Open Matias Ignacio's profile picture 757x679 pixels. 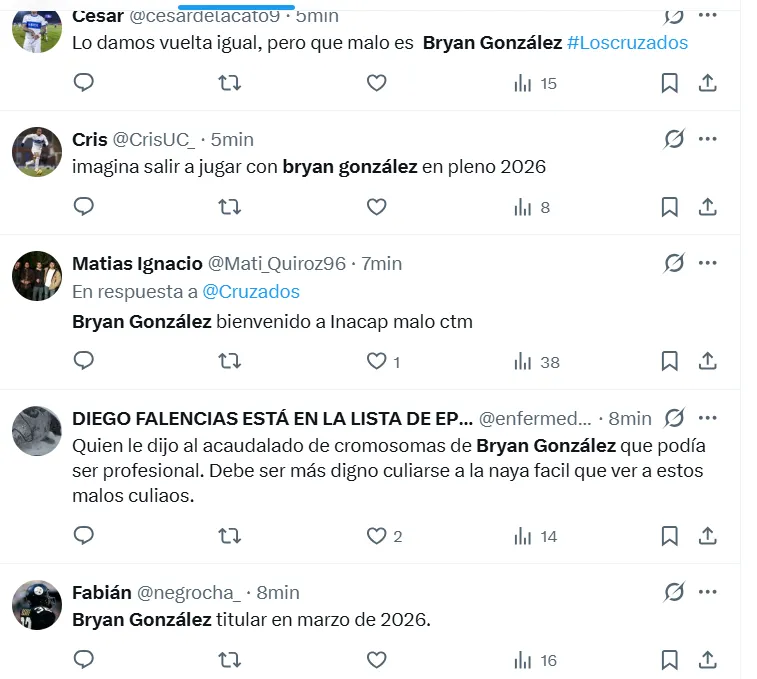click(37, 275)
